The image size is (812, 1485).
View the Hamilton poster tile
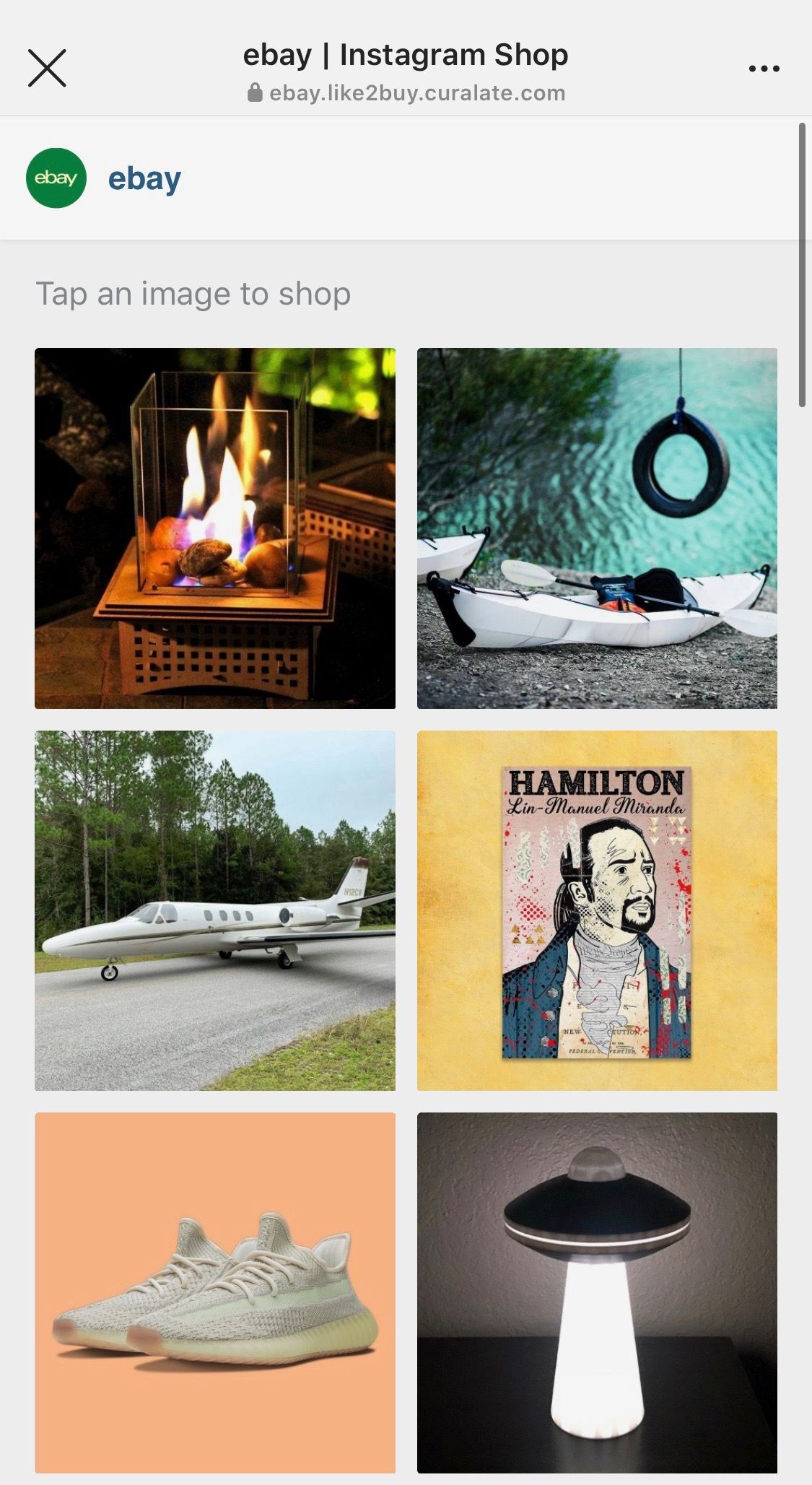(597, 910)
